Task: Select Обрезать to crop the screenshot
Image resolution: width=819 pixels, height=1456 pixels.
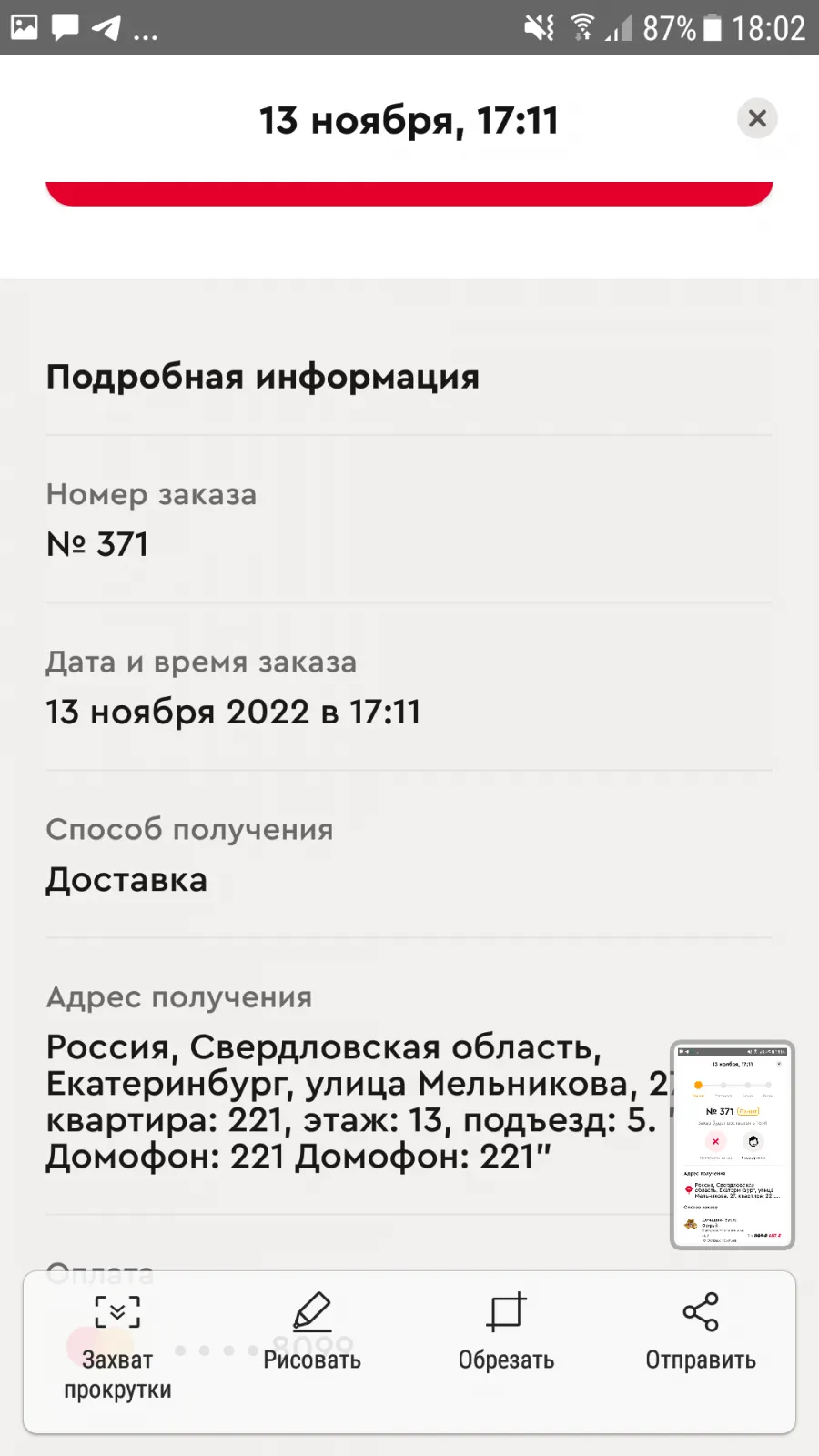Action: pyautogui.click(x=506, y=1333)
